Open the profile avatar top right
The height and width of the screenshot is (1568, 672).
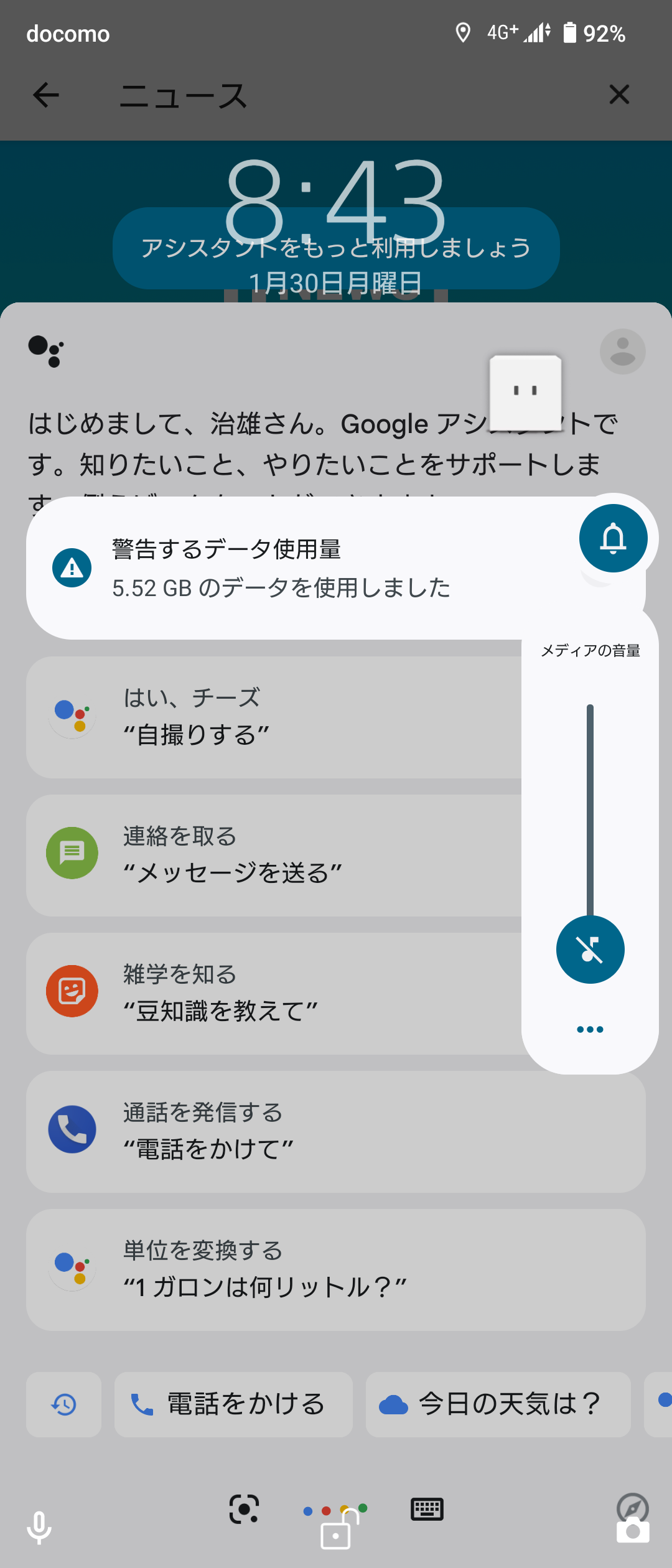click(623, 352)
